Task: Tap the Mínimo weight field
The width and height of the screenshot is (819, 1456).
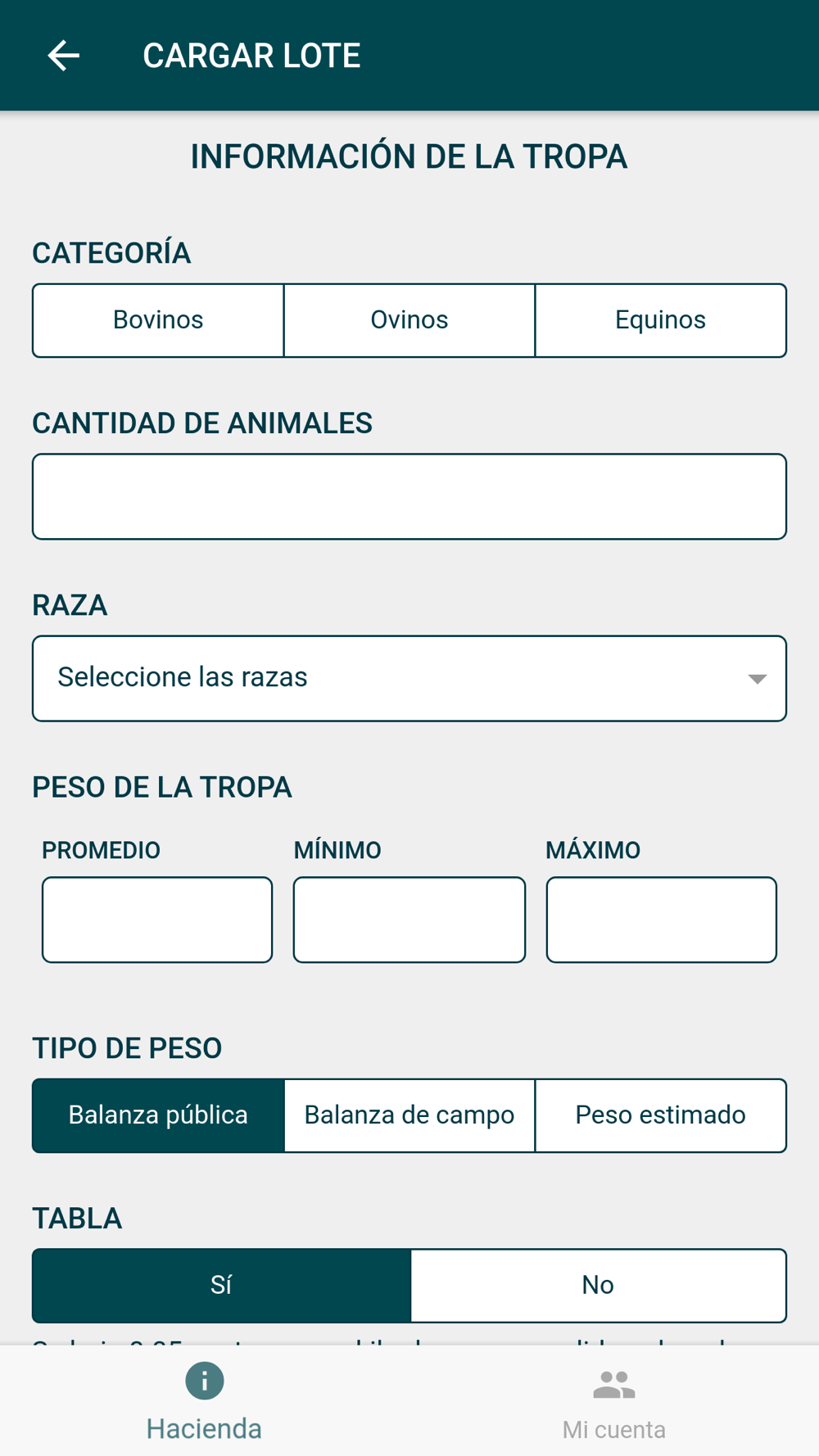Action: [409, 920]
